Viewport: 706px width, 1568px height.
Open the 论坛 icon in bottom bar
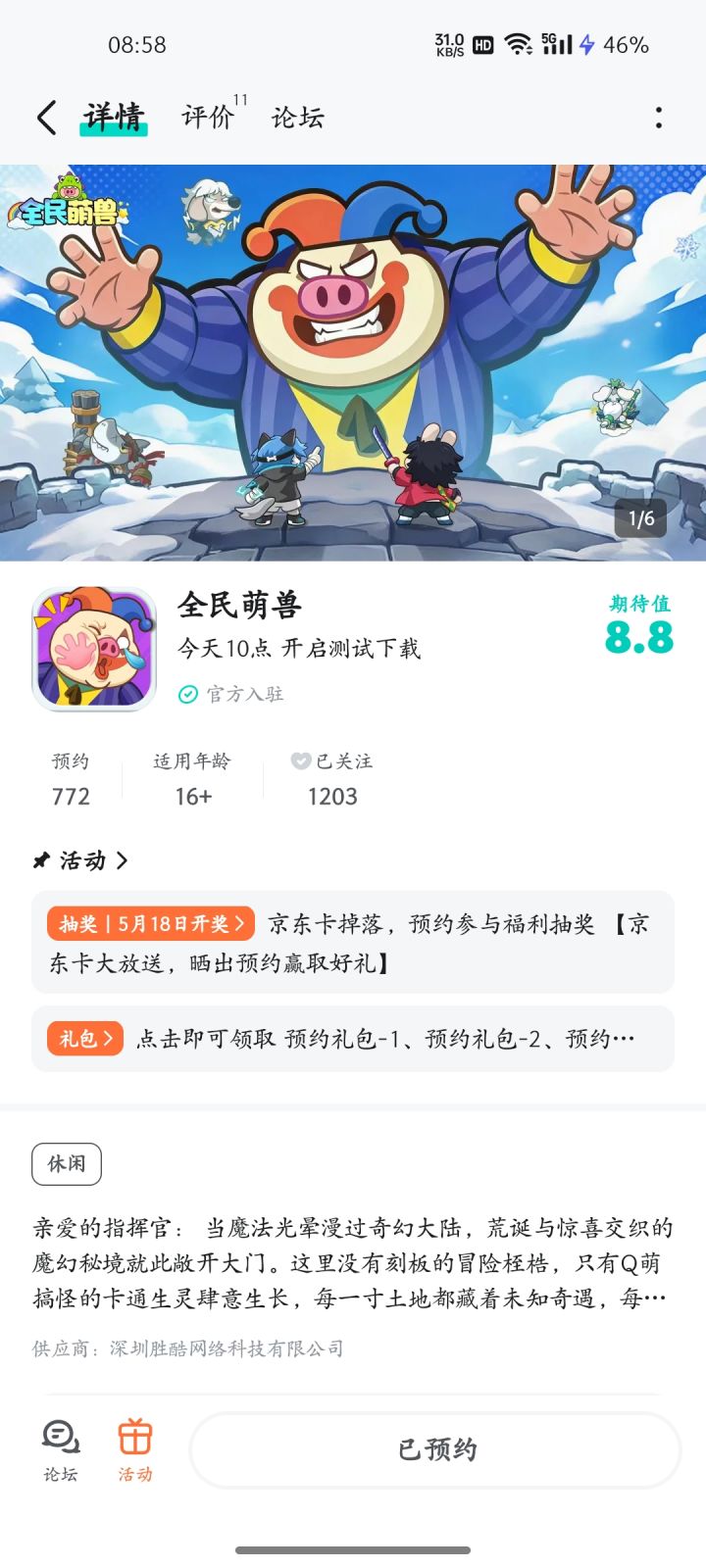[61, 1450]
